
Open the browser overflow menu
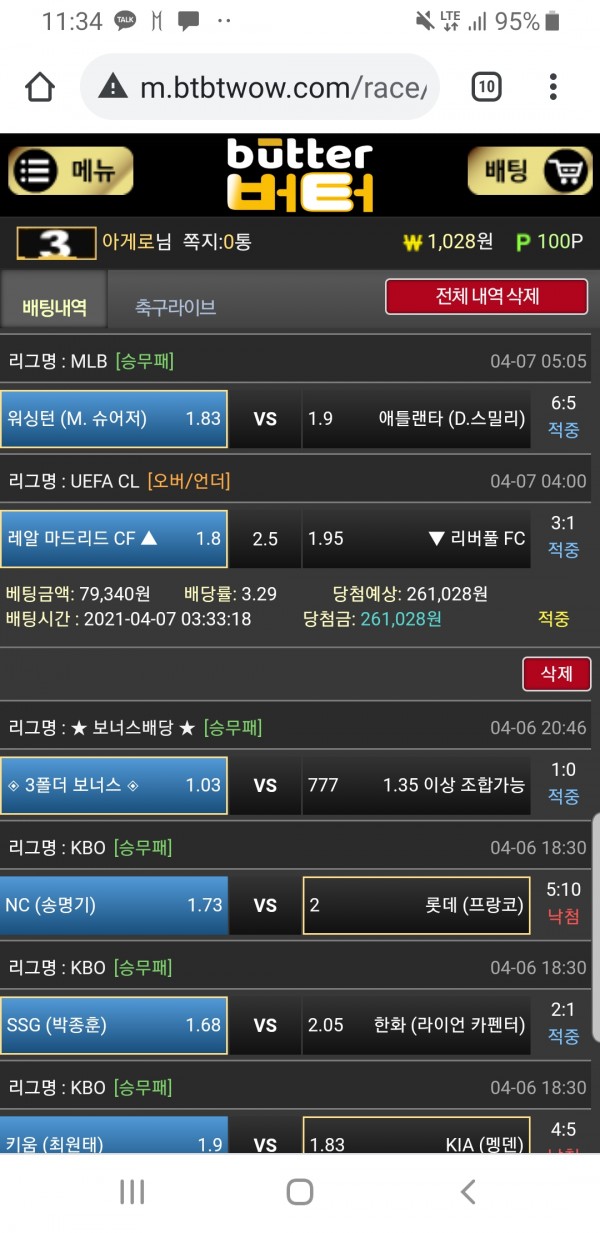click(x=553, y=87)
